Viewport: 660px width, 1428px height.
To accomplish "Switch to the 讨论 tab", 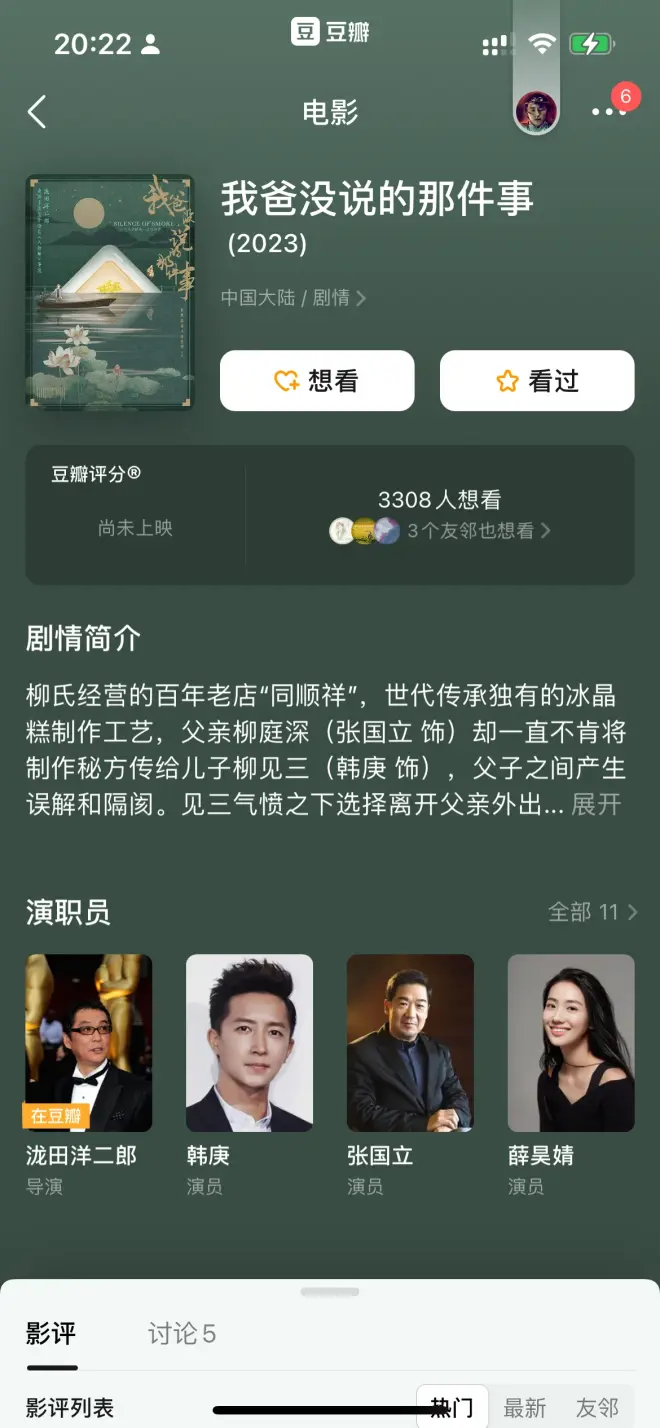I will click(x=182, y=1333).
